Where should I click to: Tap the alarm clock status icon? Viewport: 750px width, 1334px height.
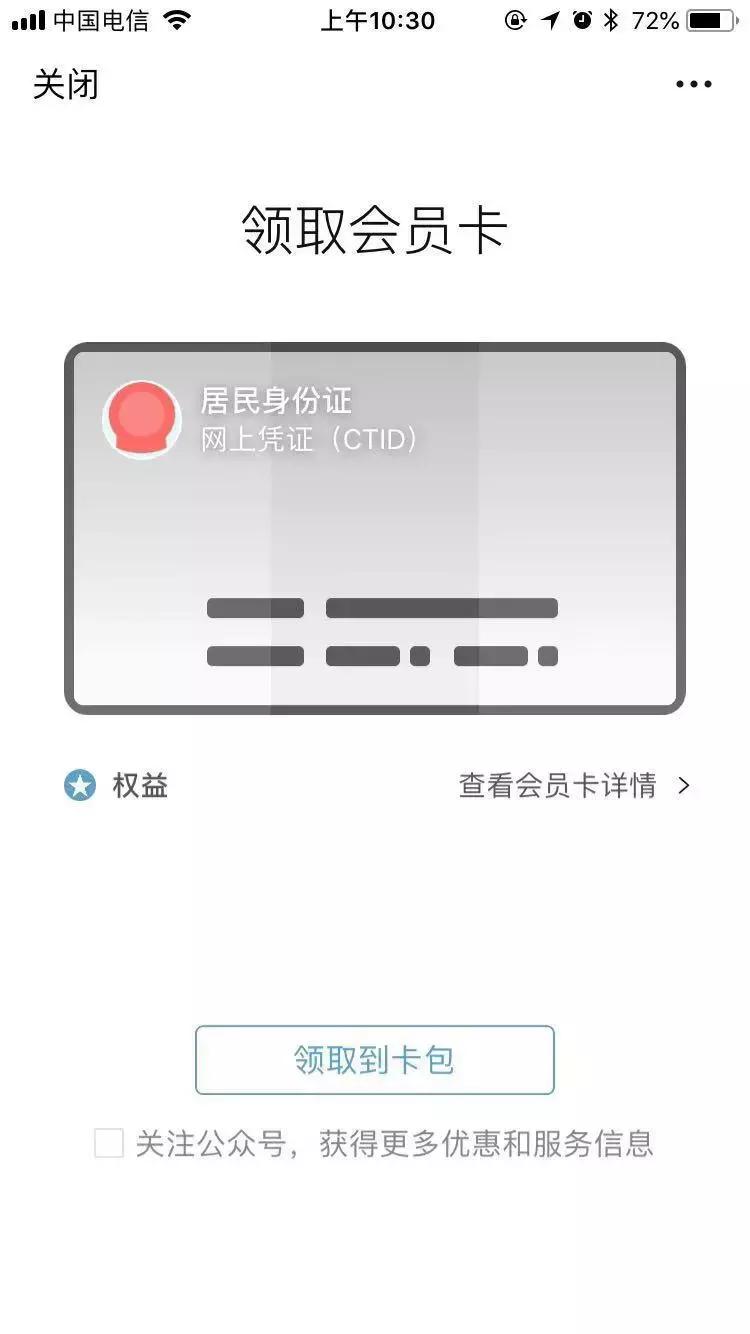[583, 18]
